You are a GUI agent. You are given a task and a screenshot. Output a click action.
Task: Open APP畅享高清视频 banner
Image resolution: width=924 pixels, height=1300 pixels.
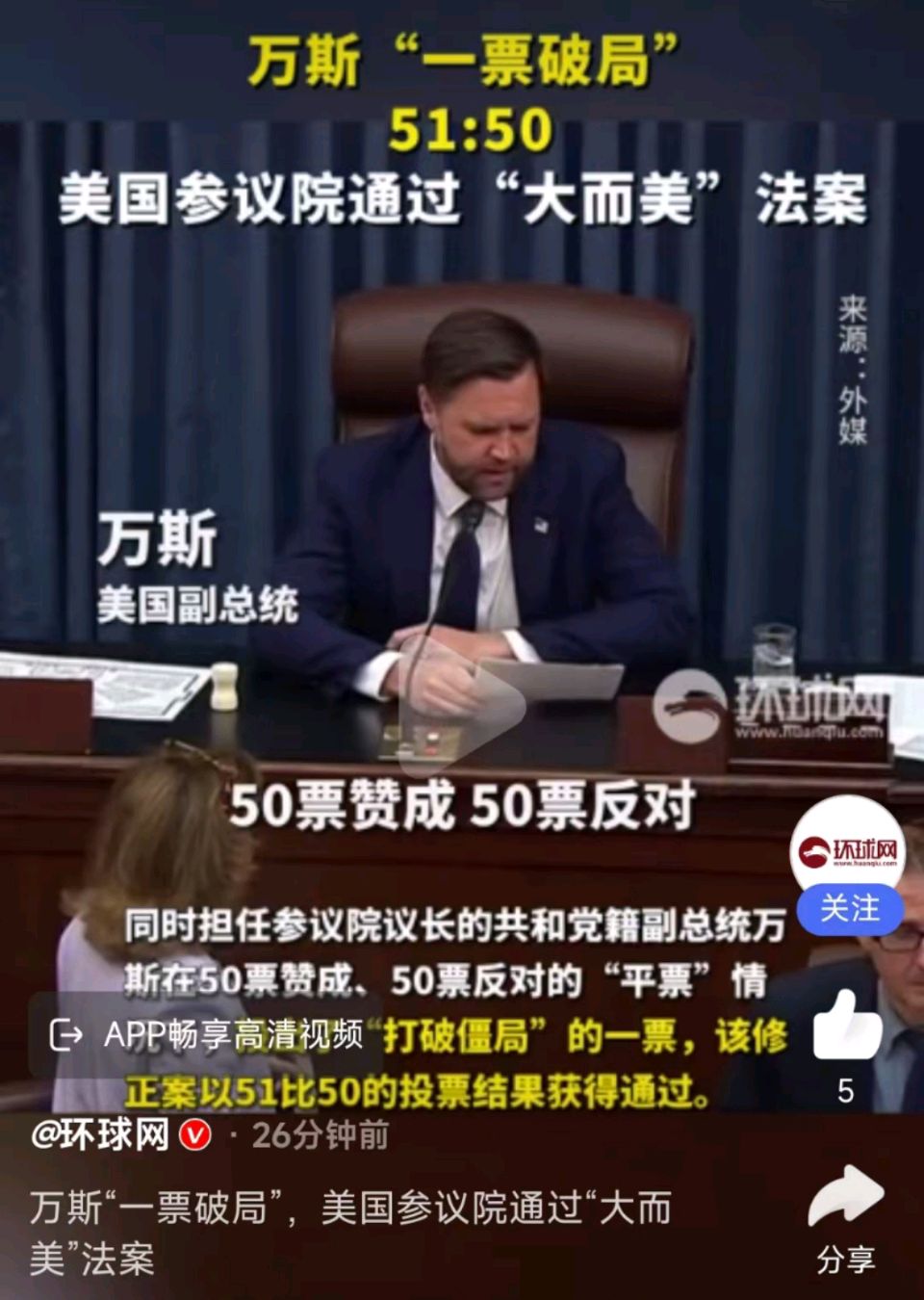(207, 1035)
